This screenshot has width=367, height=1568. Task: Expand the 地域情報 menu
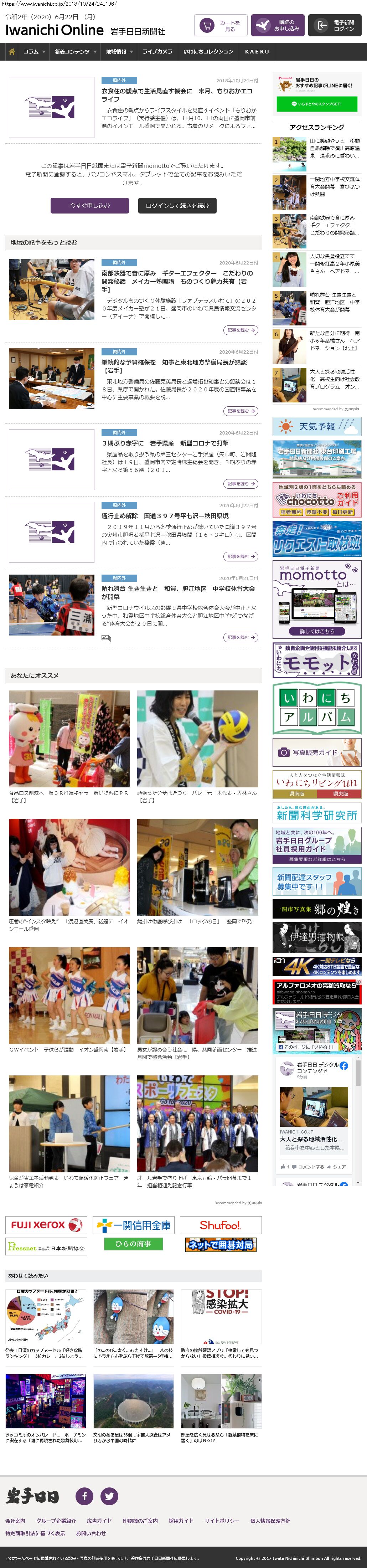click(x=119, y=52)
